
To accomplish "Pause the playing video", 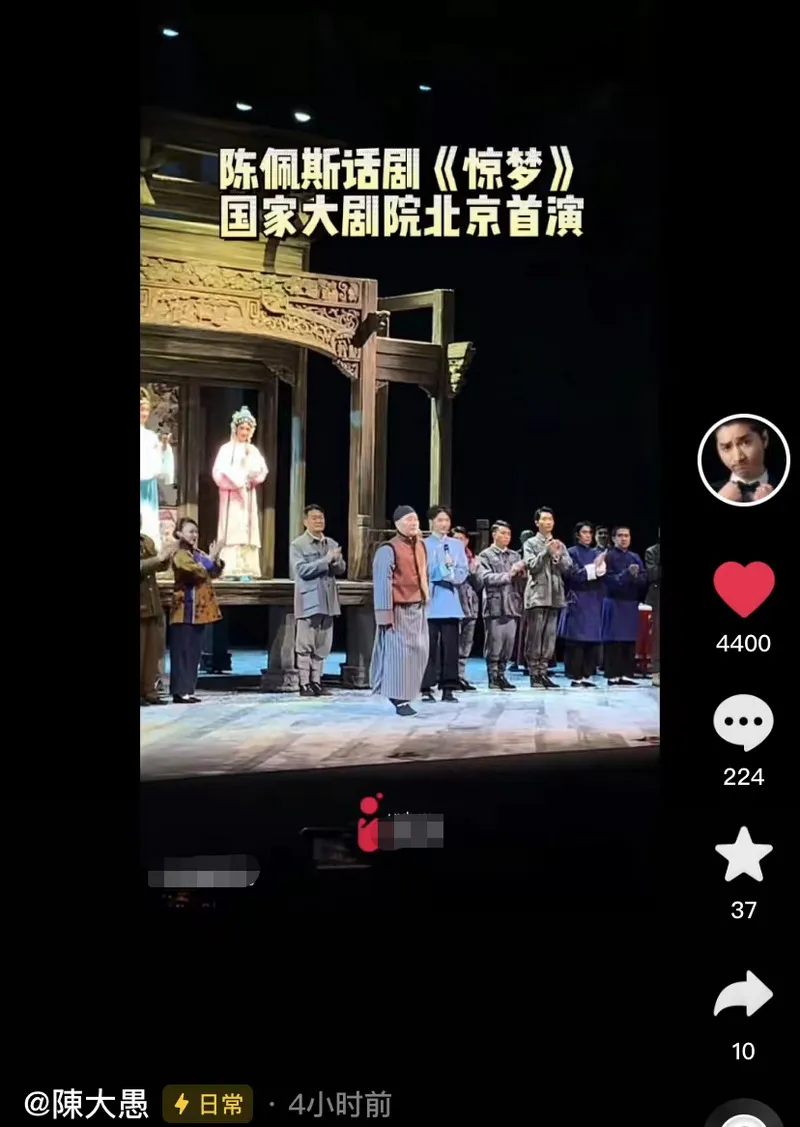I will (x=400, y=500).
